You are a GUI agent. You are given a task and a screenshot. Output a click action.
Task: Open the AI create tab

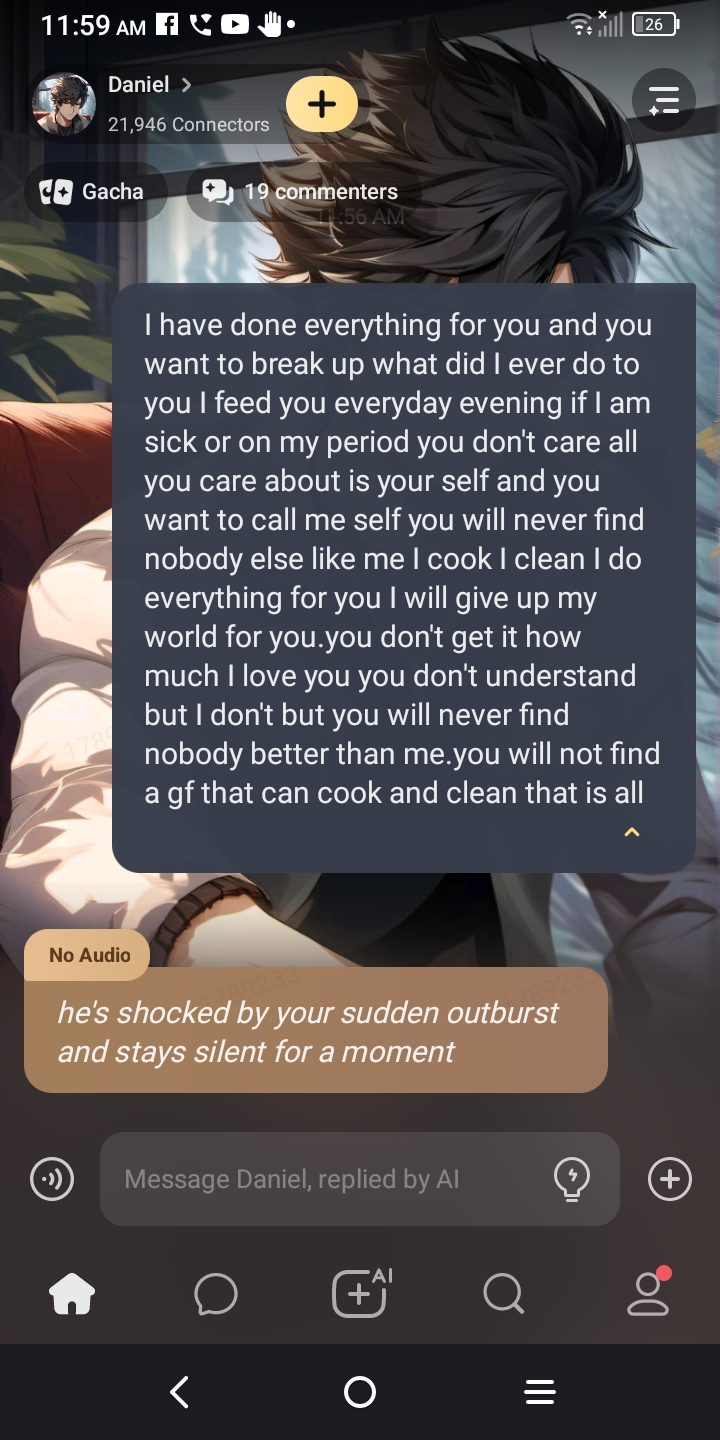tap(360, 1294)
